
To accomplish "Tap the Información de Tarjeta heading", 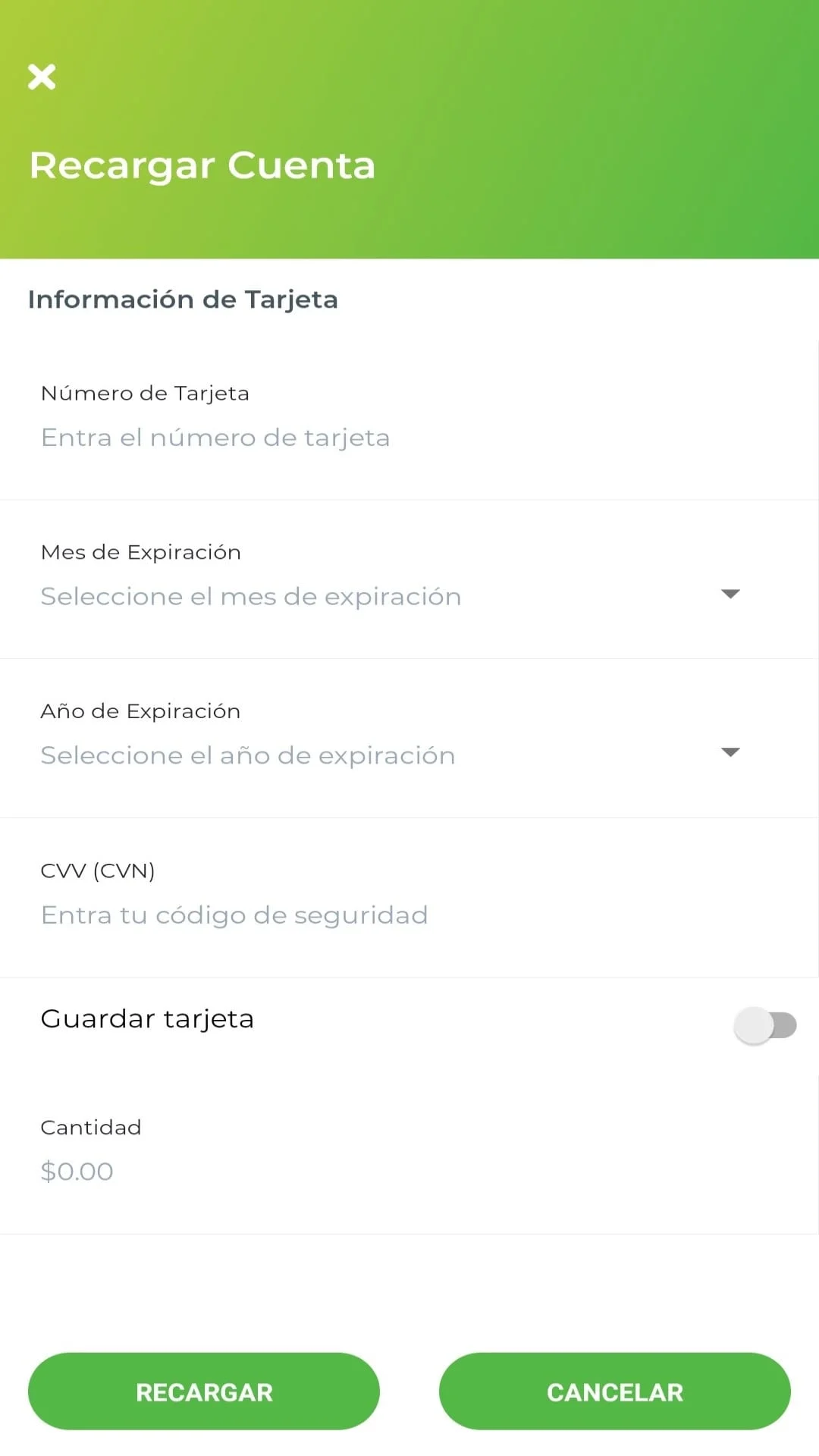I will 182,300.
